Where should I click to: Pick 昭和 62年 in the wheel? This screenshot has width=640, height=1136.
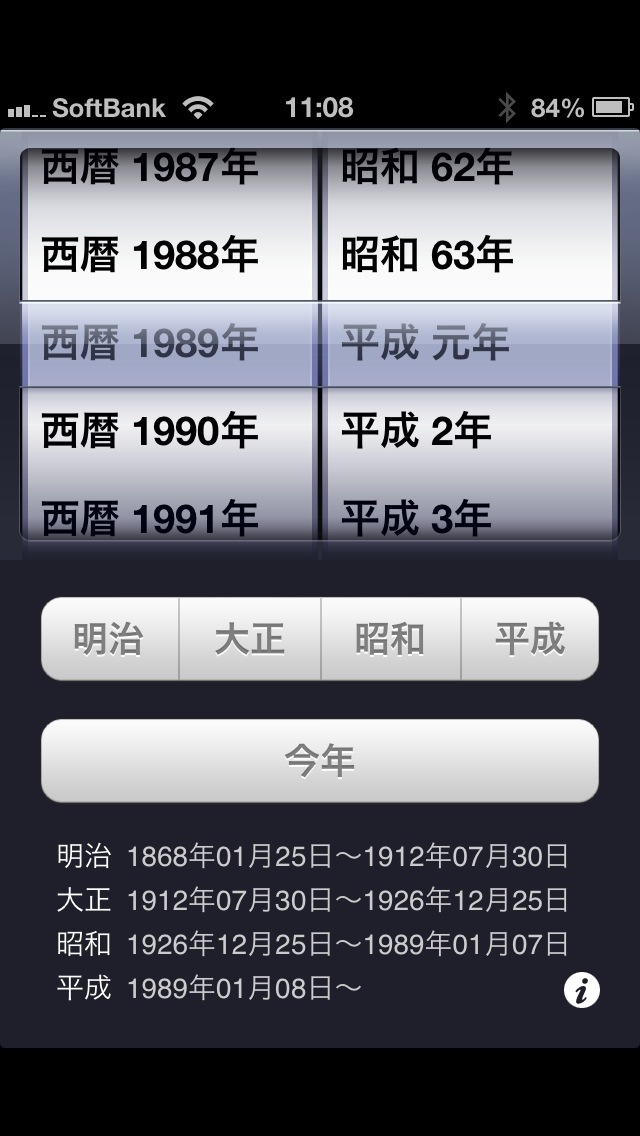pos(427,168)
